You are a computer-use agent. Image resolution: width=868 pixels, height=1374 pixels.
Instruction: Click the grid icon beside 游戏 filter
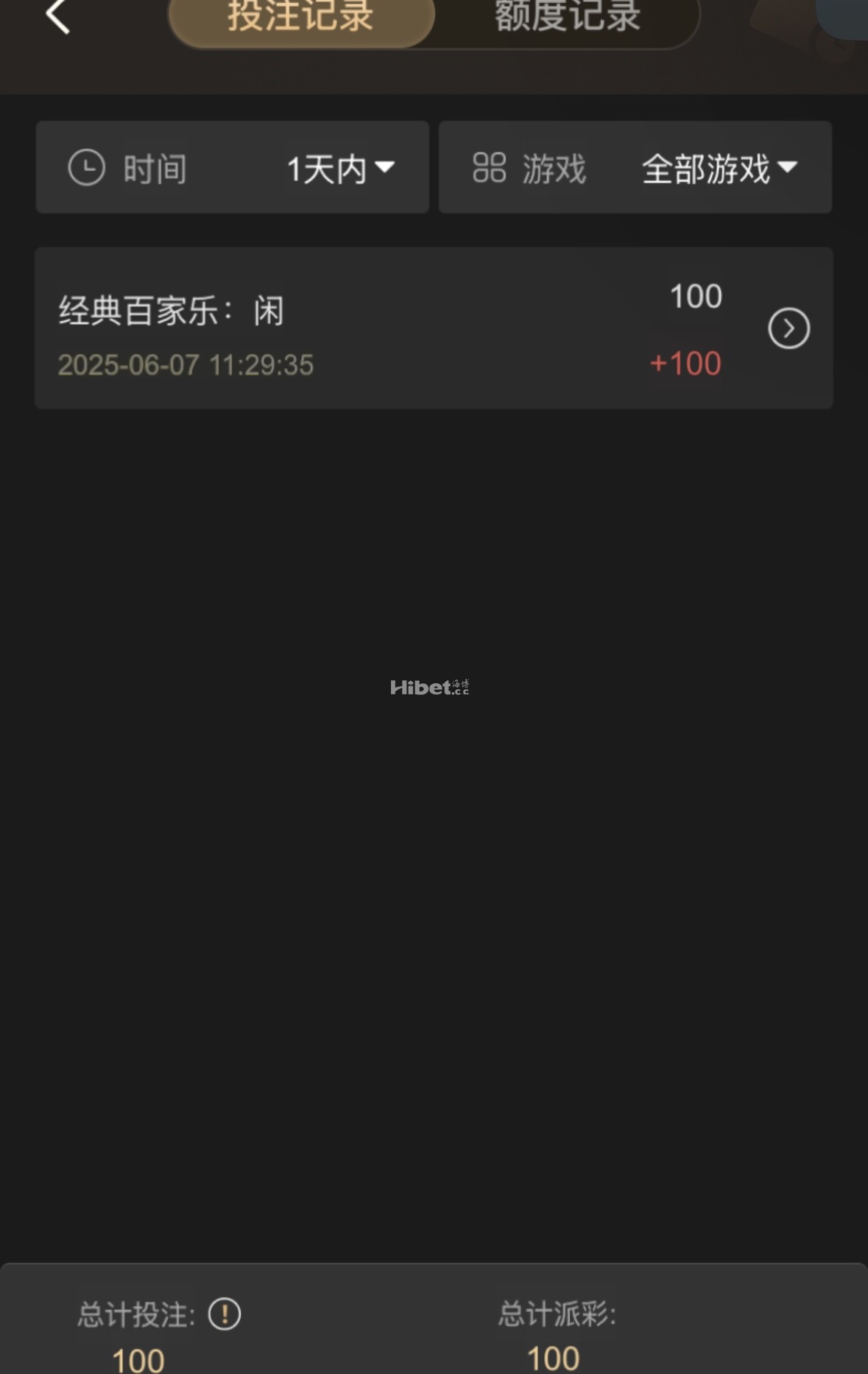click(x=490, y=168)
